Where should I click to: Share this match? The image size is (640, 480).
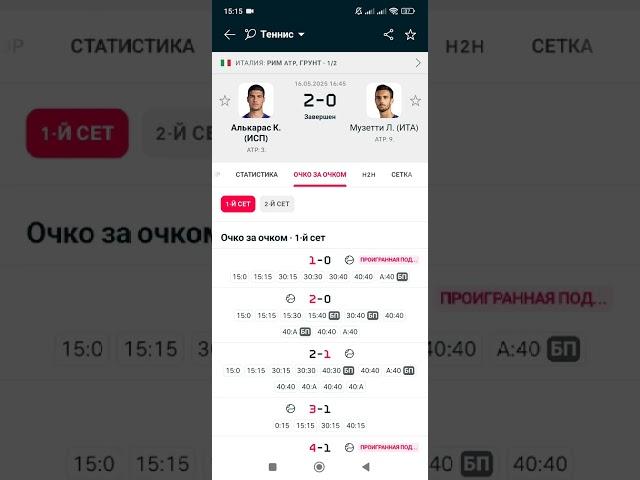click(388, 34)
